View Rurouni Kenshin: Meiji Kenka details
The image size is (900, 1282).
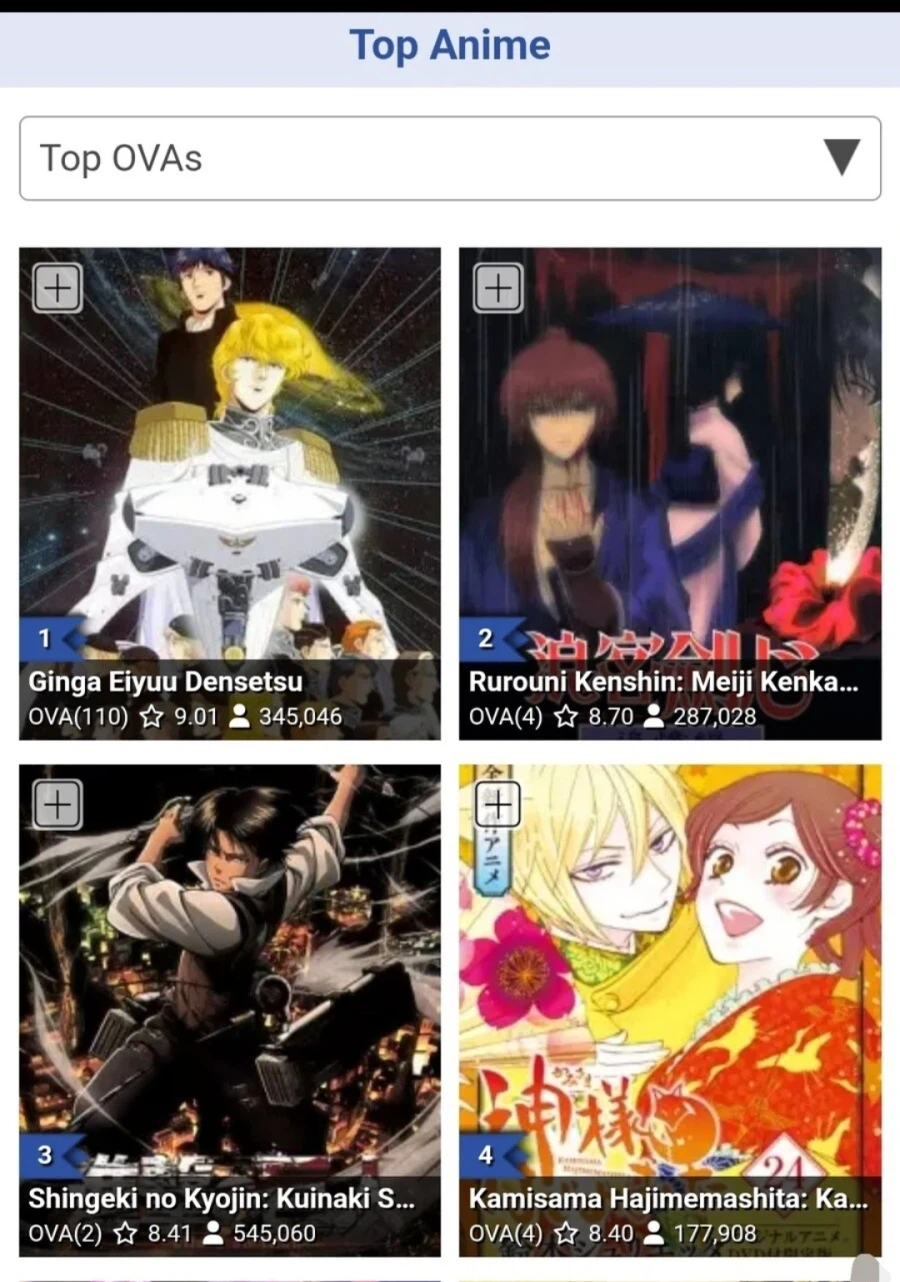670,480
